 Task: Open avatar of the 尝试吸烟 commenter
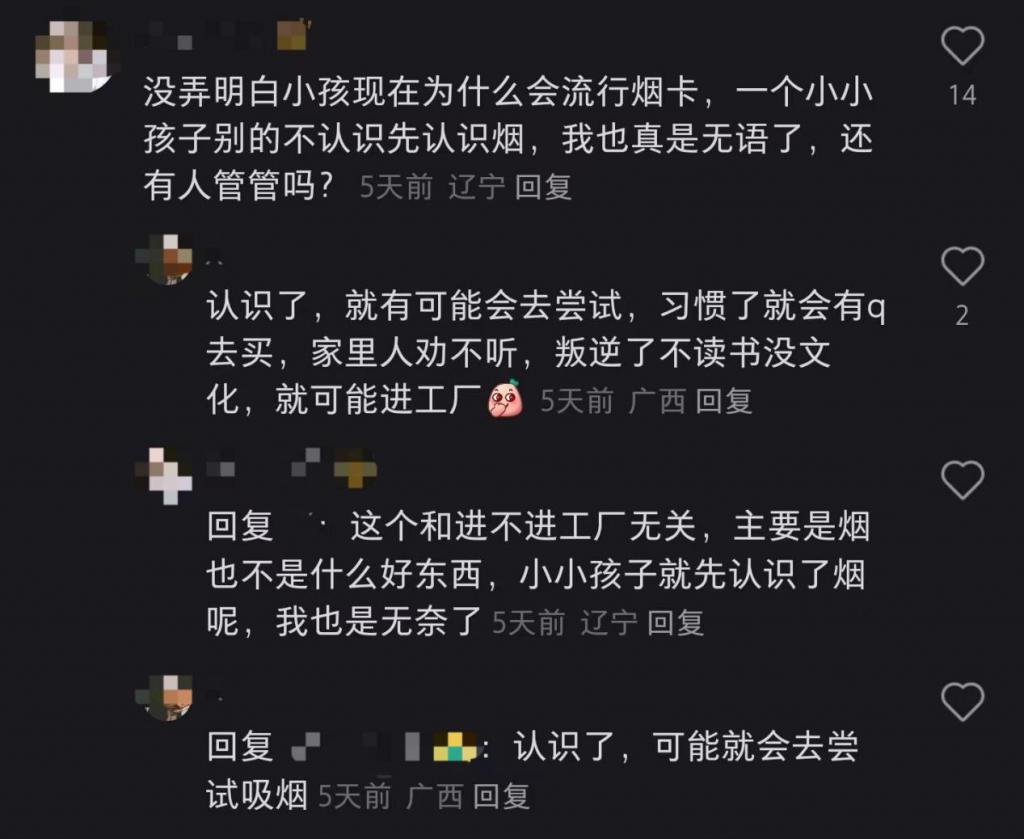click(x=168, y=696)
